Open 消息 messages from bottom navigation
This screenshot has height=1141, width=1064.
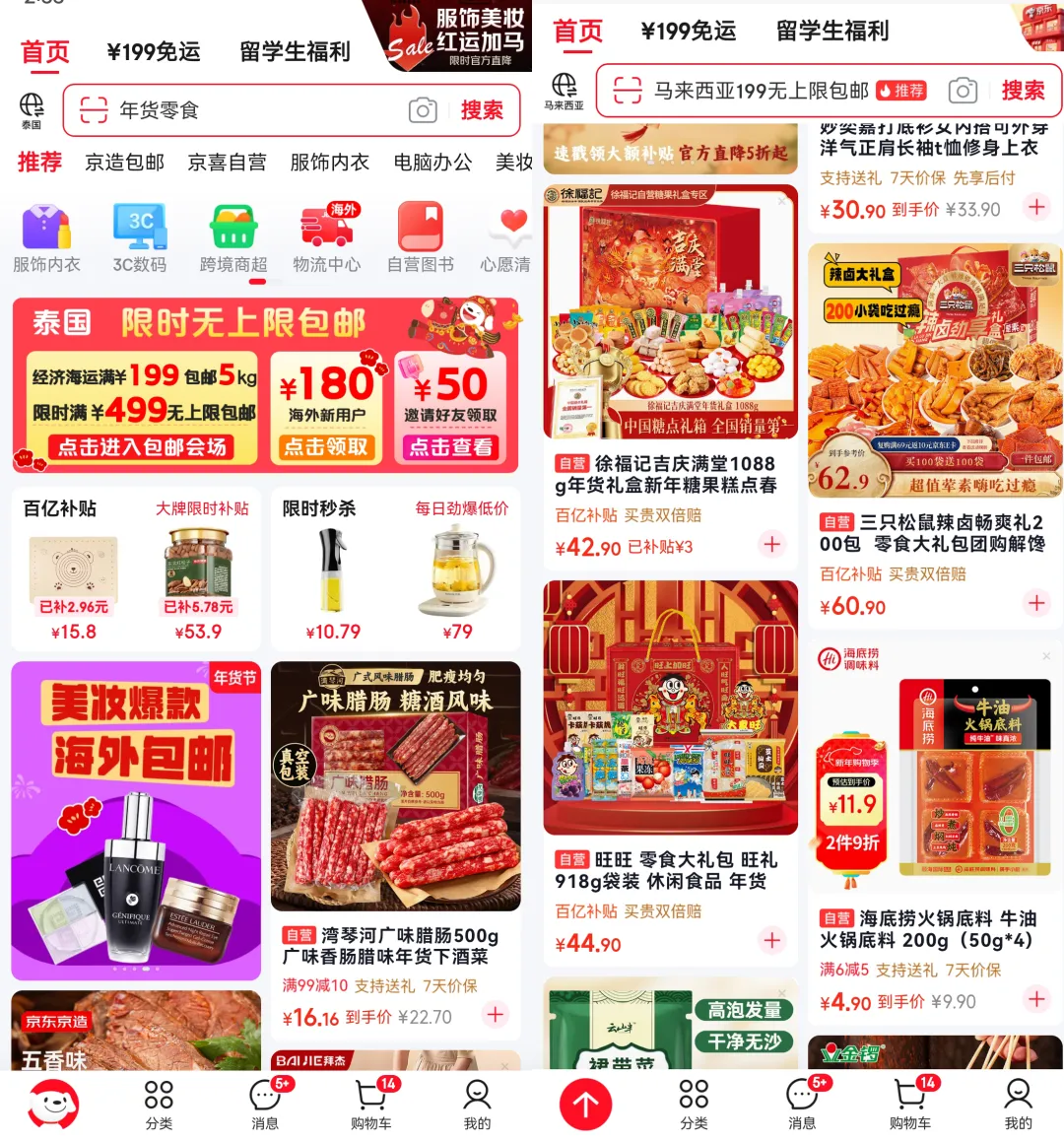263,1104
